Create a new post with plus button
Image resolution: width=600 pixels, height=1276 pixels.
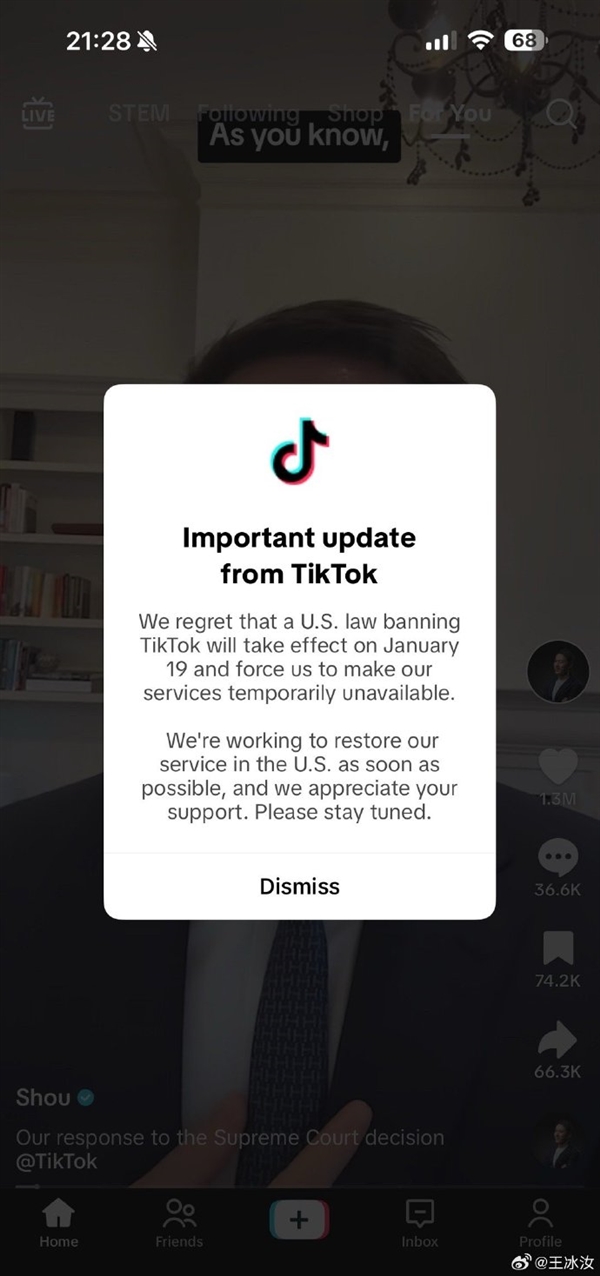(x=299, y=1220)
